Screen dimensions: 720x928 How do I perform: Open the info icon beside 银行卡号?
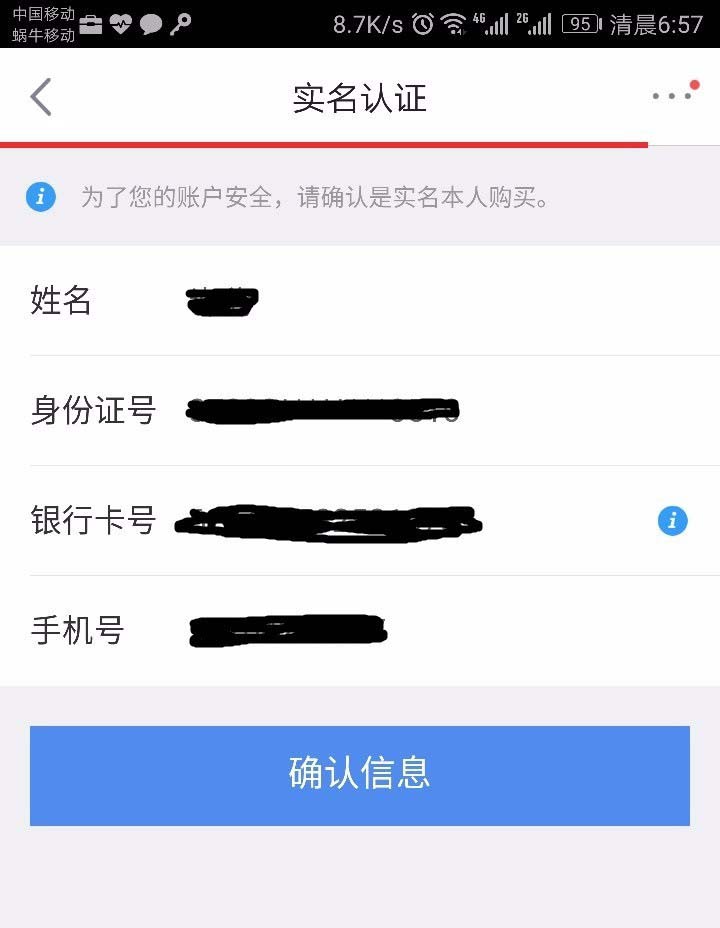pos(672,521)
